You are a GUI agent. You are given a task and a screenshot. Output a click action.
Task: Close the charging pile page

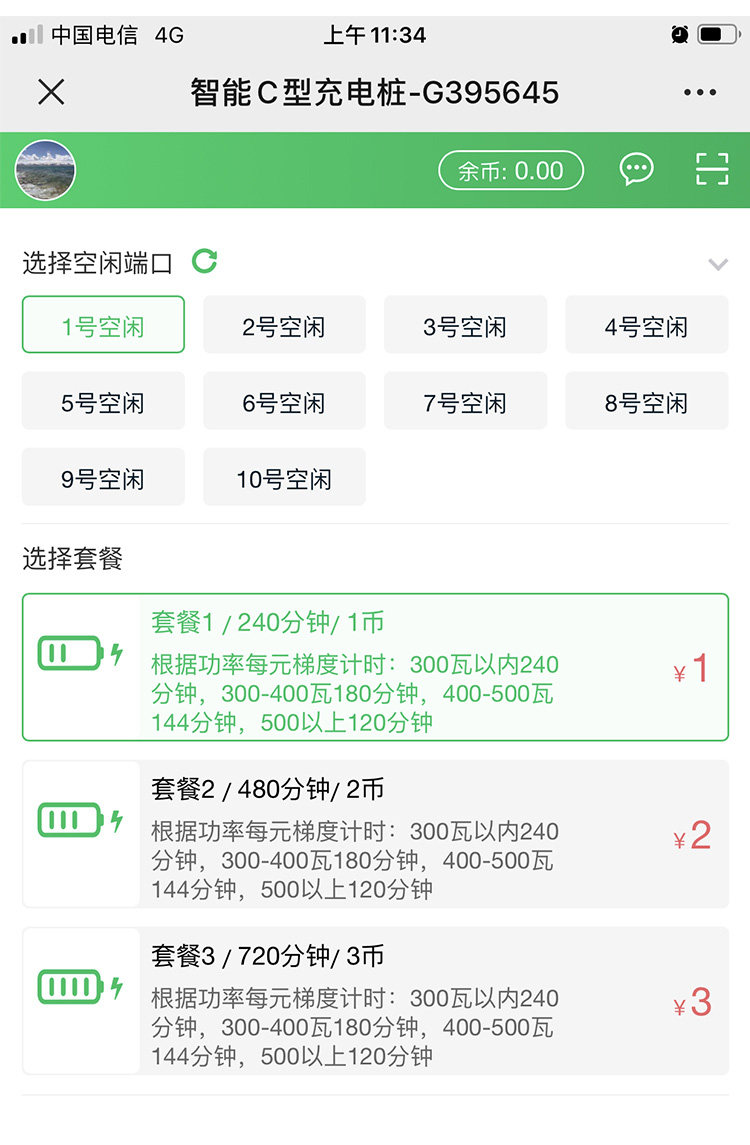(51, 92)
